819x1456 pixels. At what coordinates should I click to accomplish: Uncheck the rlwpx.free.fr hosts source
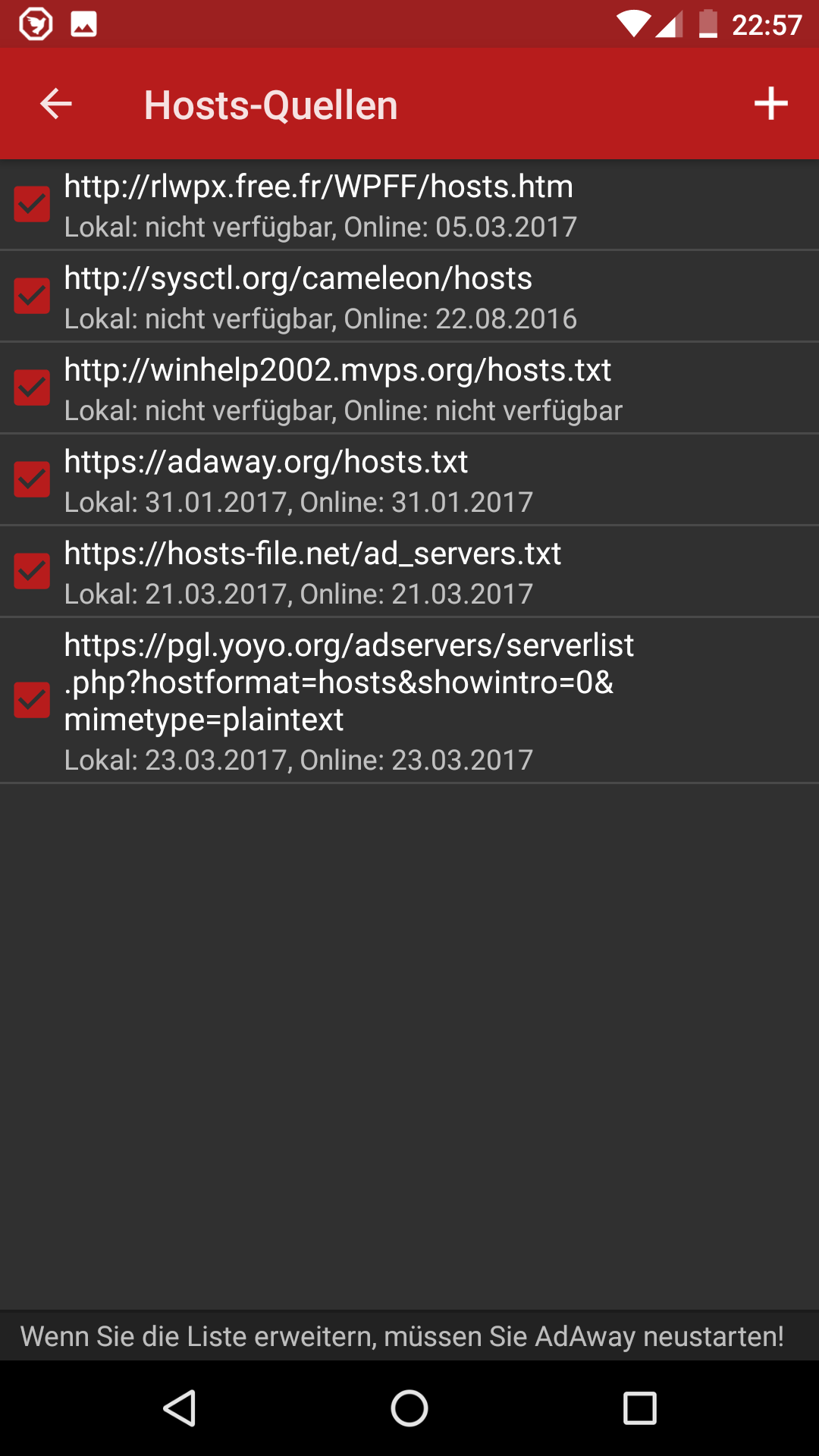32,205
